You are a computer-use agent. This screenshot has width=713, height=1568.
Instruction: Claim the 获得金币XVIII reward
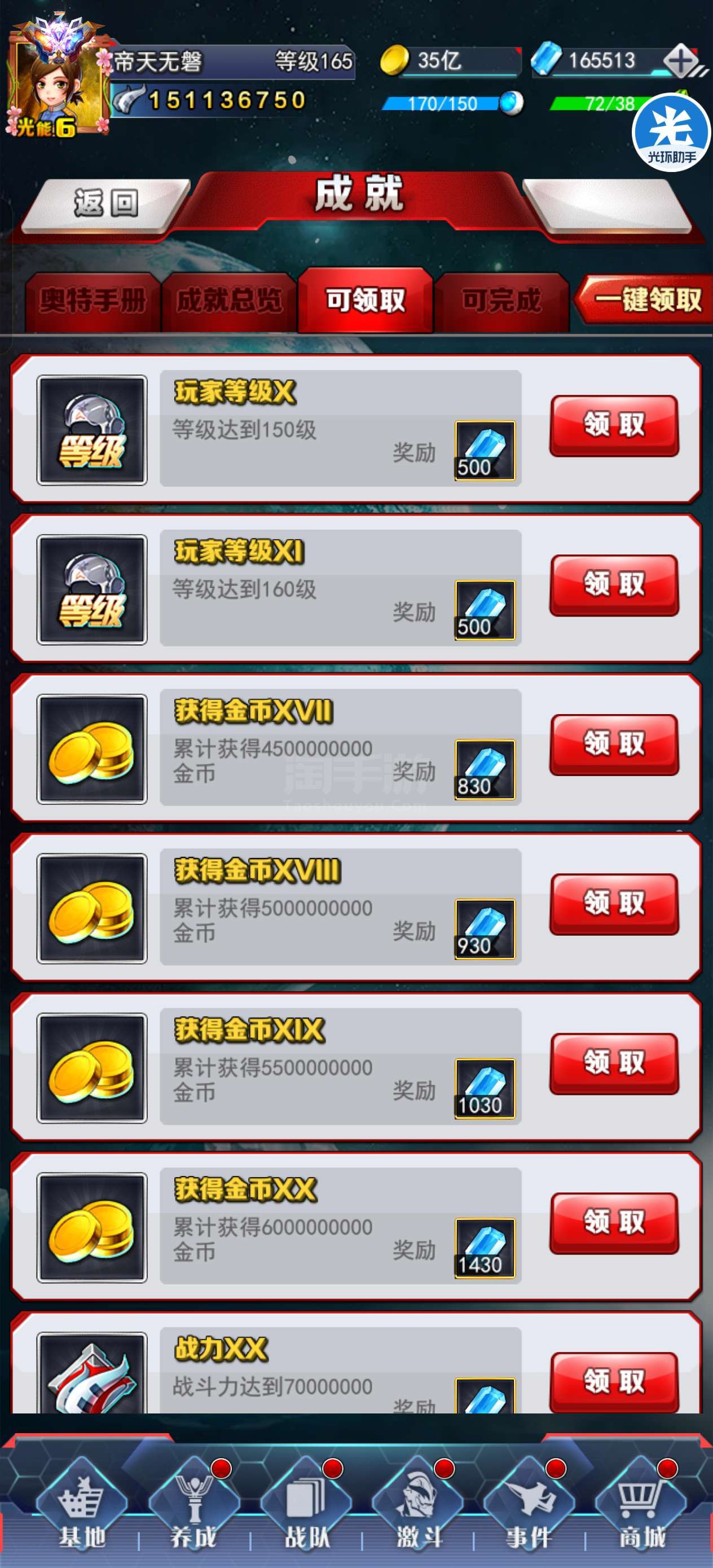[x=614, y=904]
